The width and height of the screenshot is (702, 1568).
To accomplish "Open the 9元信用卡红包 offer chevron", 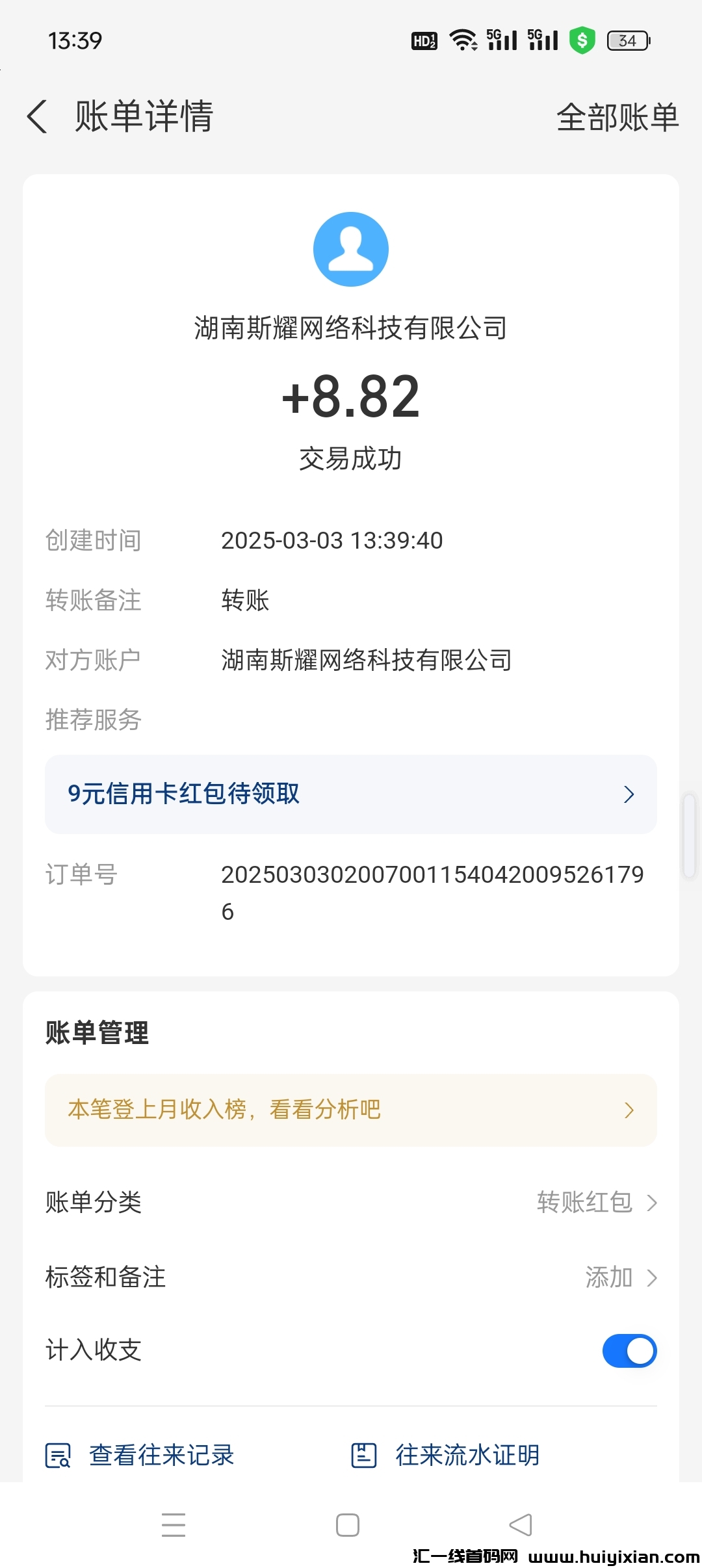I will coord(628,794).
